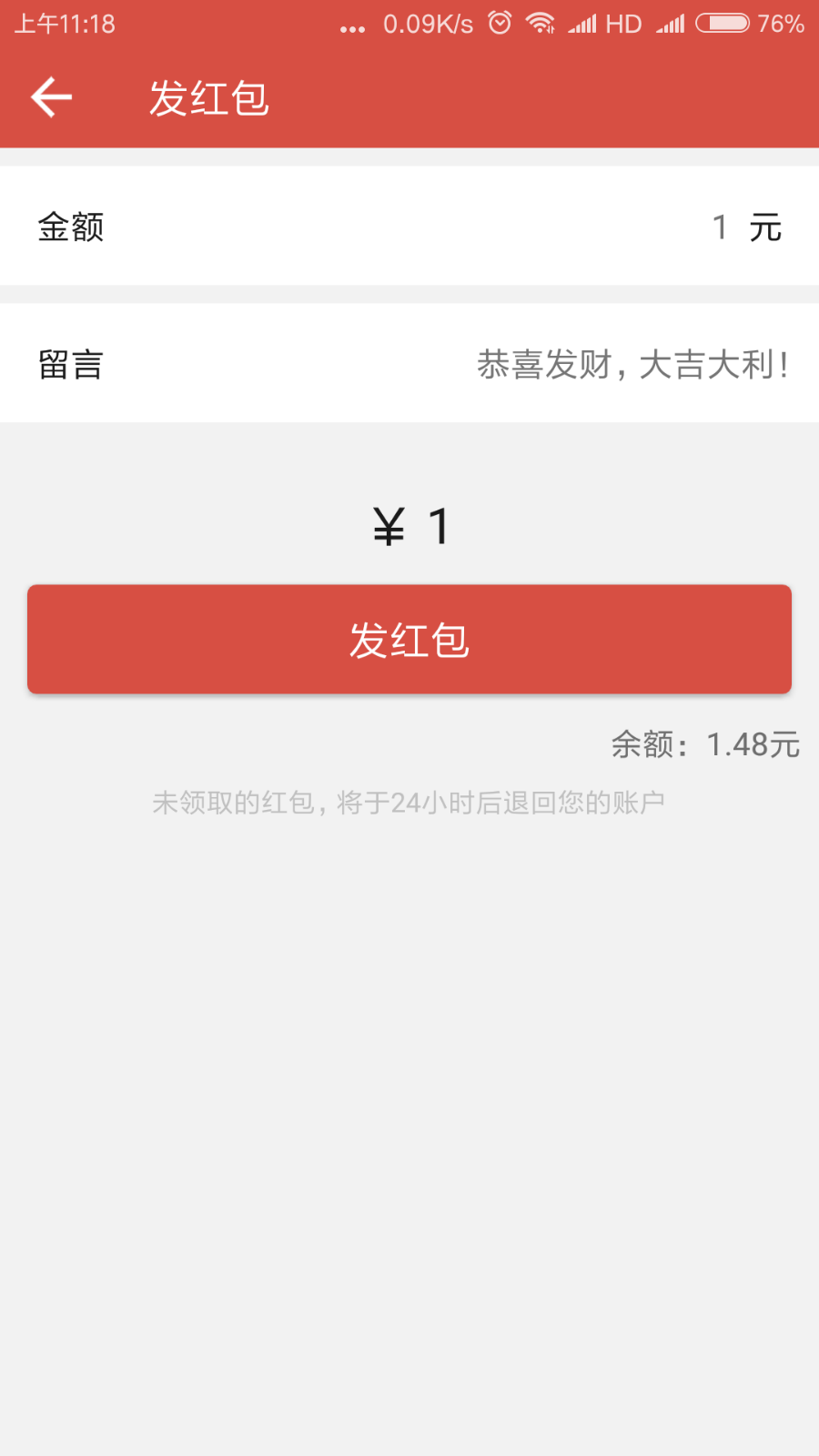Tap the 留言 message field
The width and height of the screenshot is (819, 1456).
(409, 363)
